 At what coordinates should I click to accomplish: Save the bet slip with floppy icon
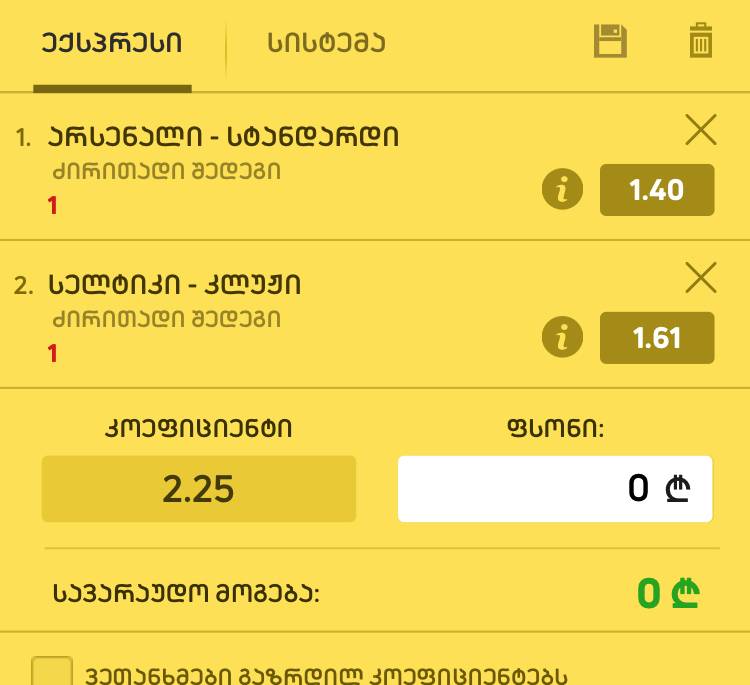pyautogui.click(x=610, y=42)
